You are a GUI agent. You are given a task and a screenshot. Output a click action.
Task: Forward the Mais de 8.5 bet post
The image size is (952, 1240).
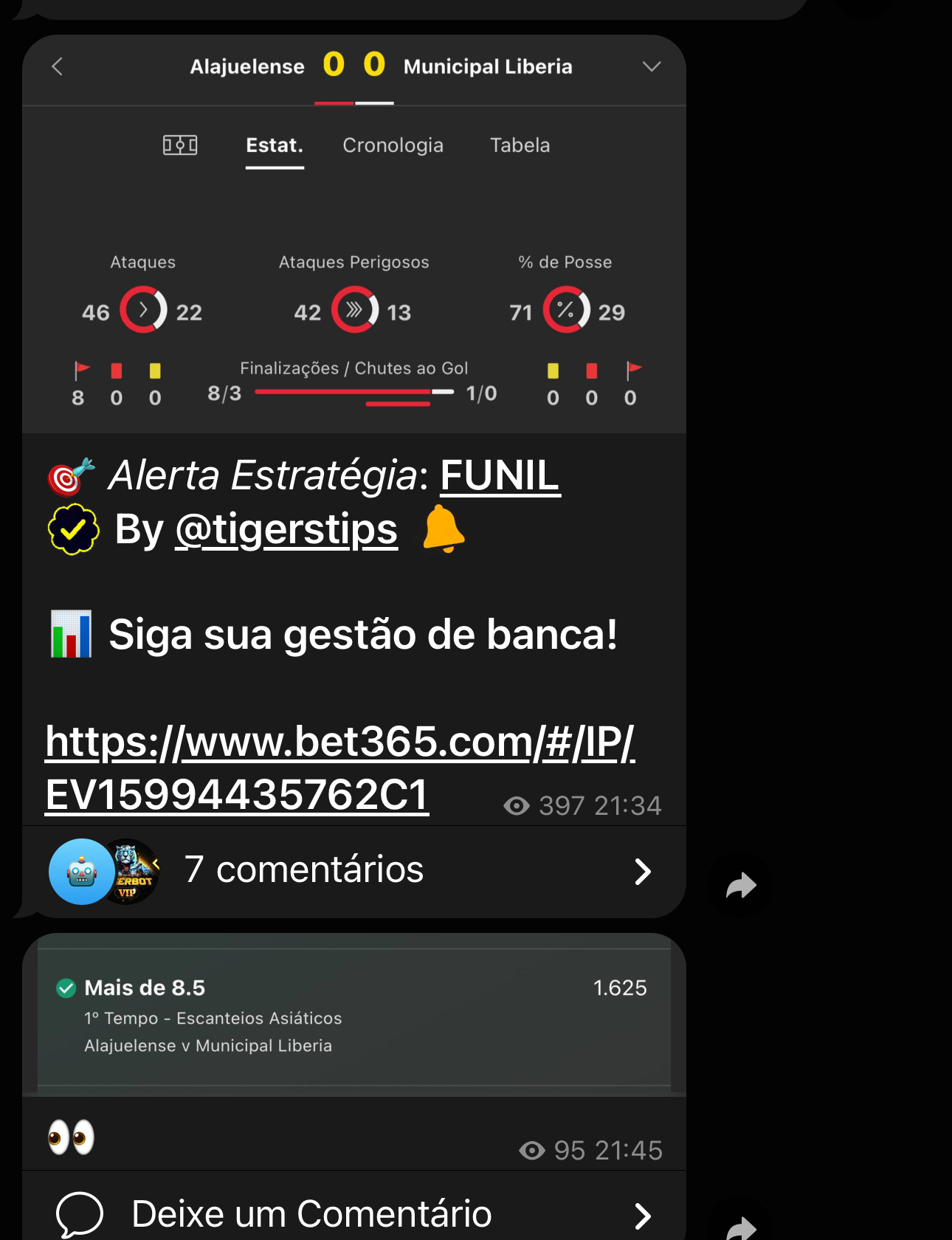point(740,1227)
